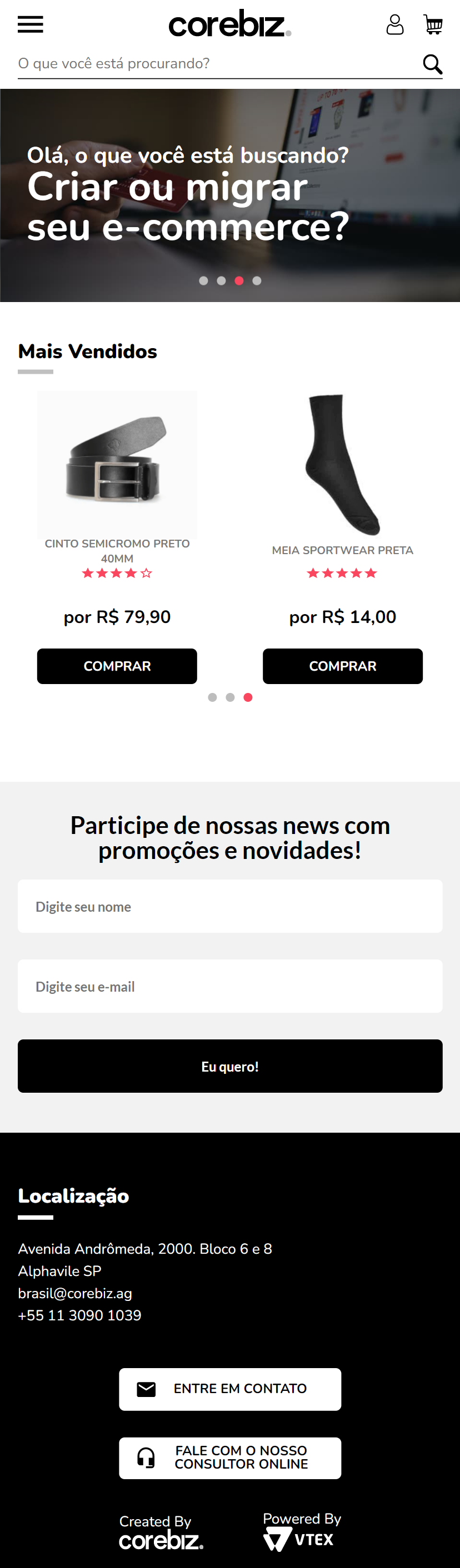Open the shopping cart
460x1568 pixels.
(433, 25)
